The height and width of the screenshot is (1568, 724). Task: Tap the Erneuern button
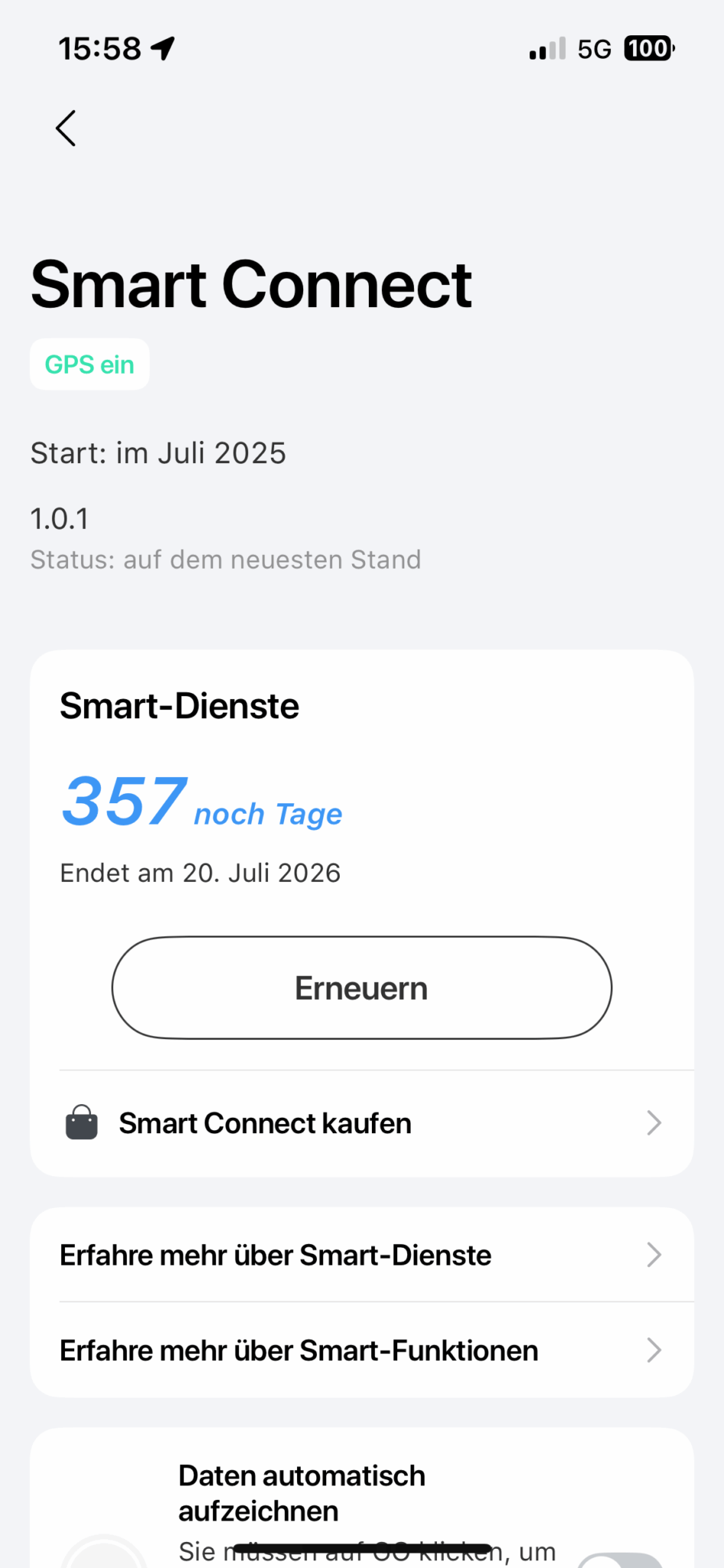click(x=362, y=988)
